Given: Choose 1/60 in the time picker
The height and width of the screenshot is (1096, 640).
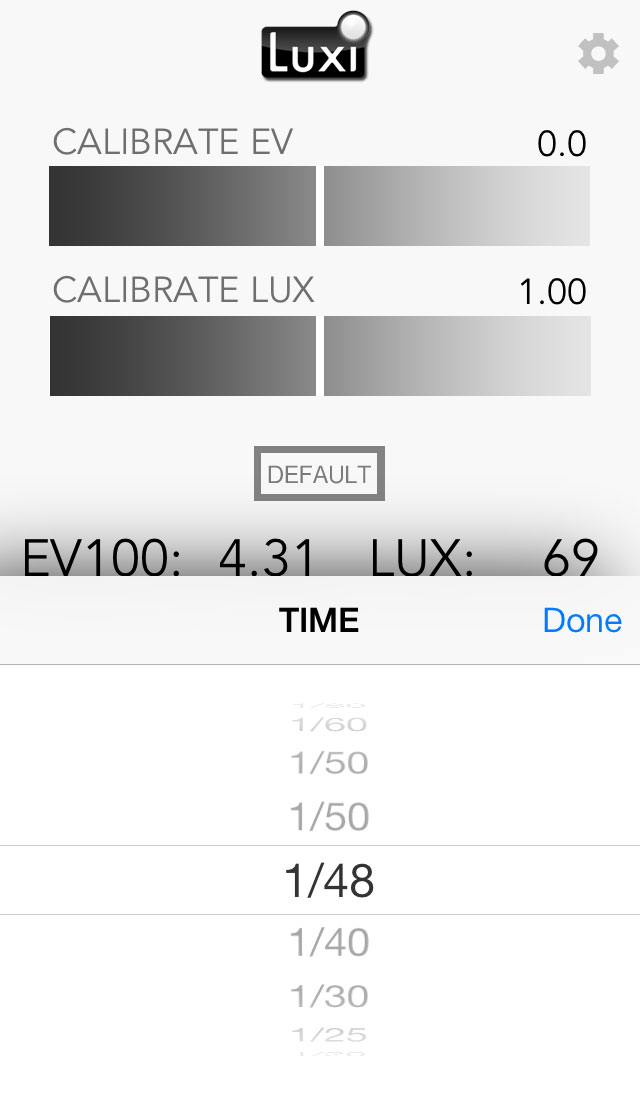Looking at the screenshot, I should 329,724.
